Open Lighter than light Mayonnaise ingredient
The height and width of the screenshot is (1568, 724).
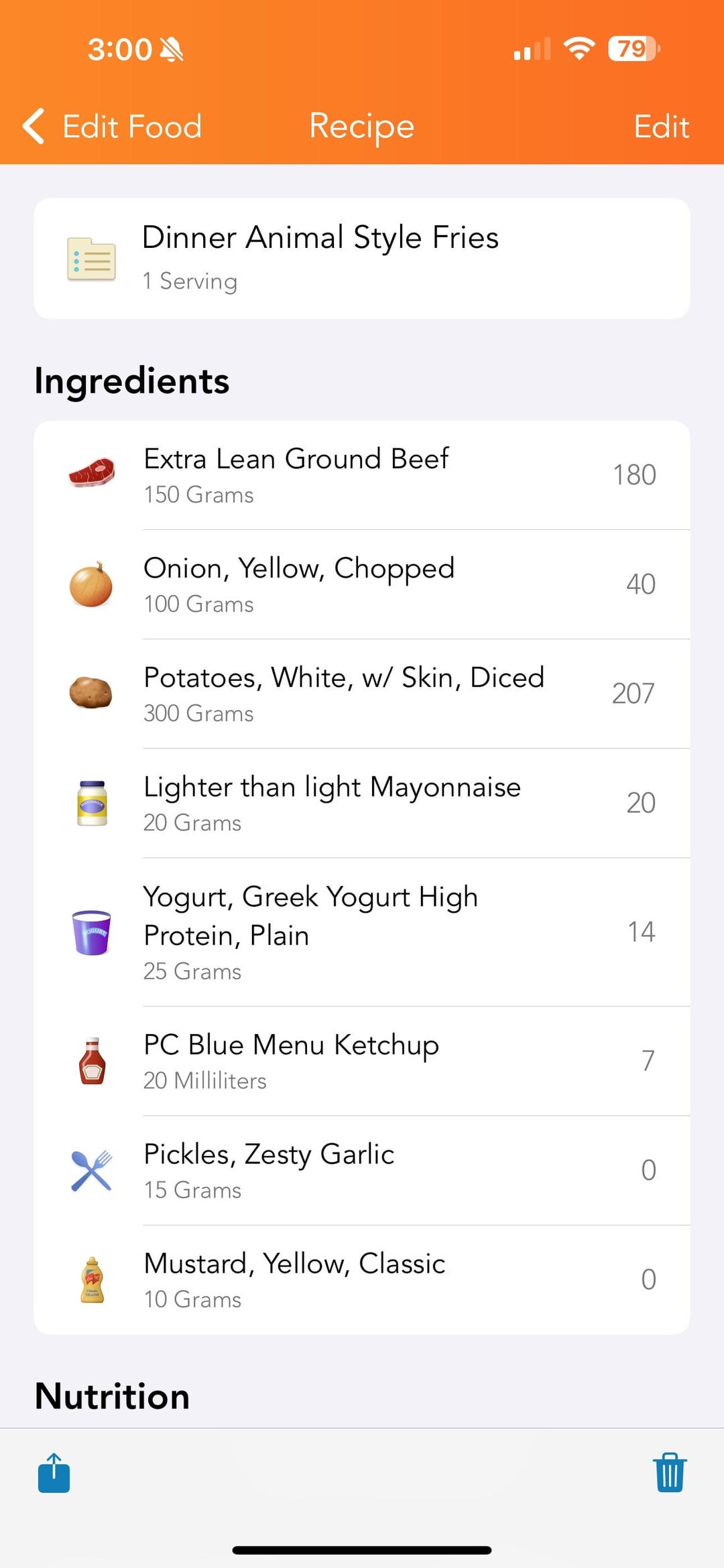click(362, 803)
